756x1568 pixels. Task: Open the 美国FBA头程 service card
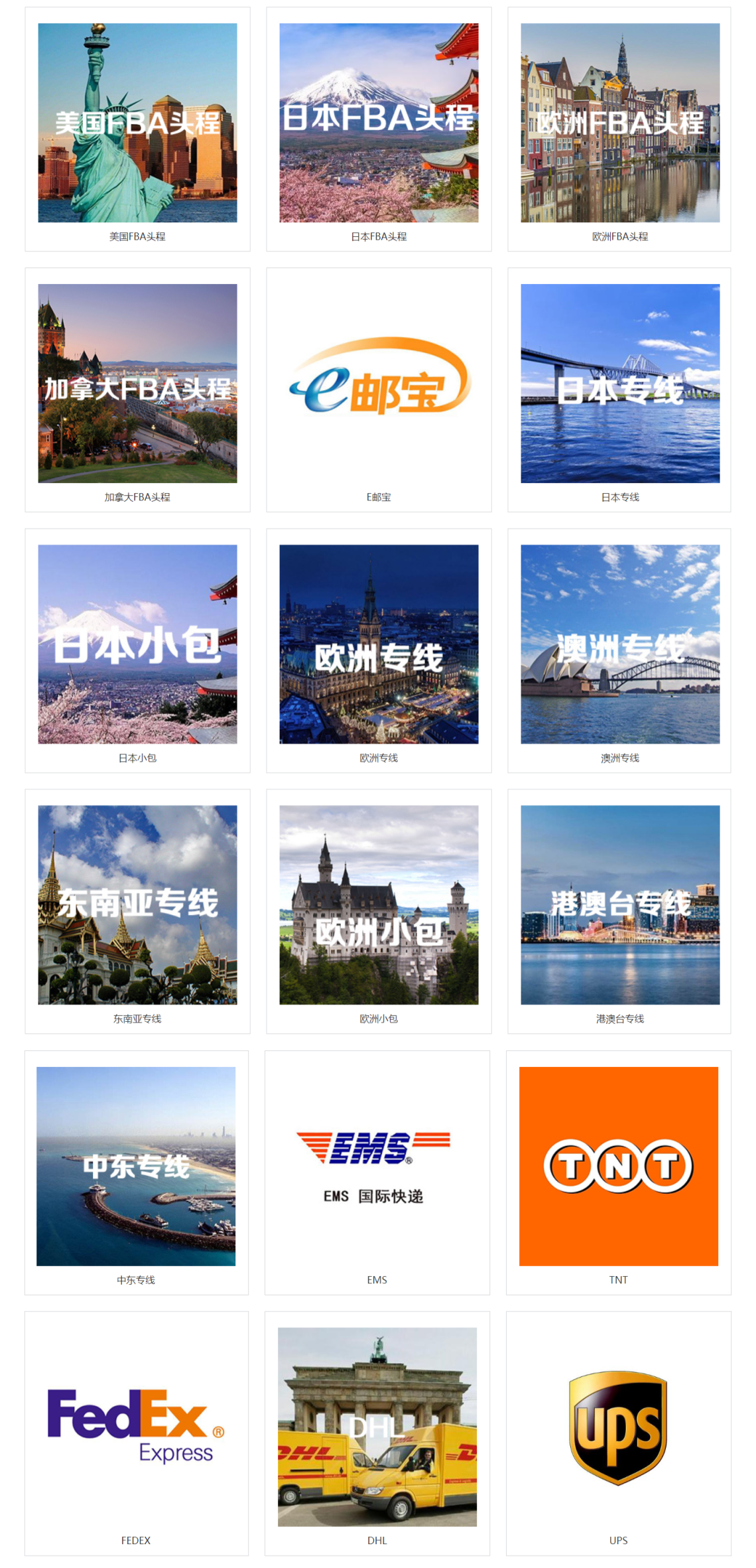[137, 123]
